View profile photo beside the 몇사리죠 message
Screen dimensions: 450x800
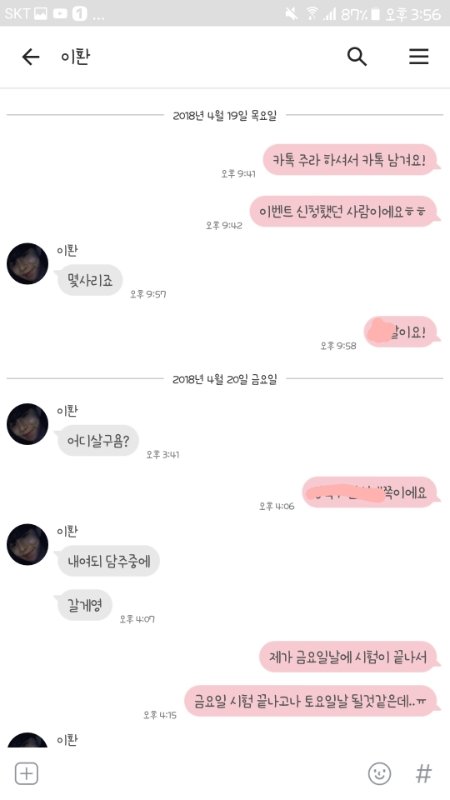(x=28, y=264)
